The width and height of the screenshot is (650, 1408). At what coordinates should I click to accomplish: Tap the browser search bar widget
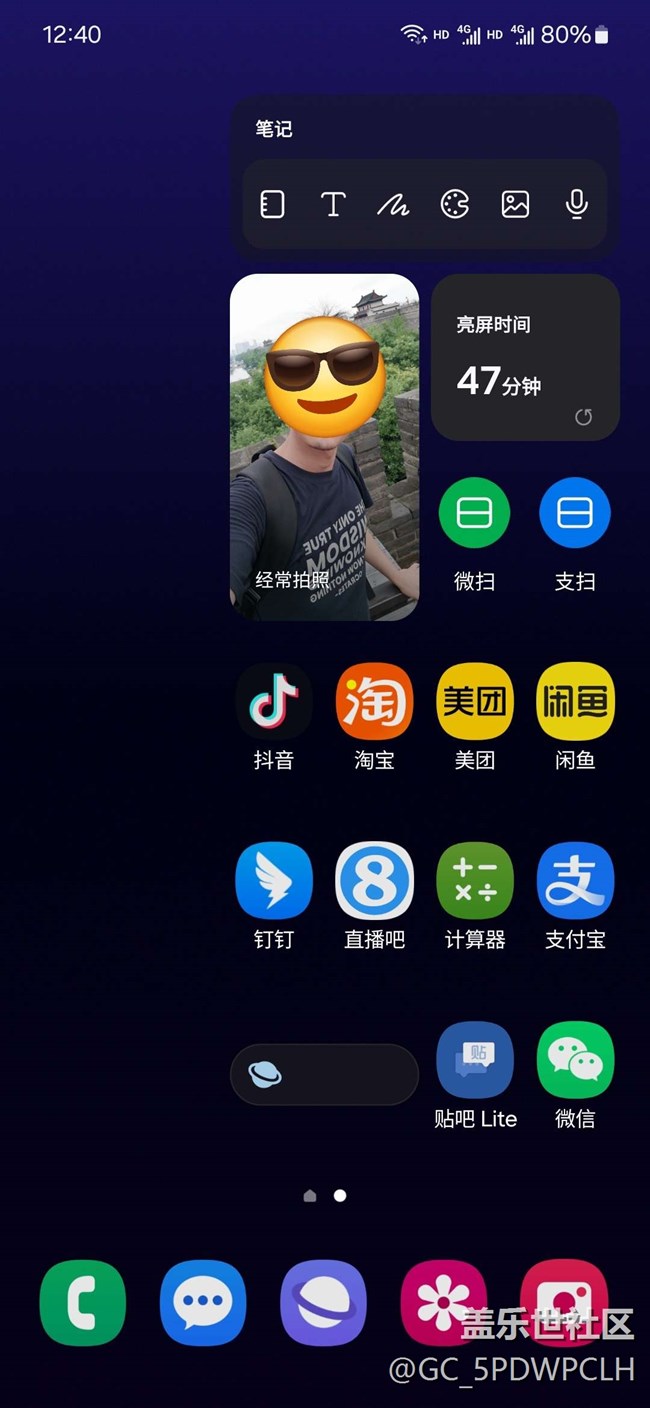tap(324, 1075)
